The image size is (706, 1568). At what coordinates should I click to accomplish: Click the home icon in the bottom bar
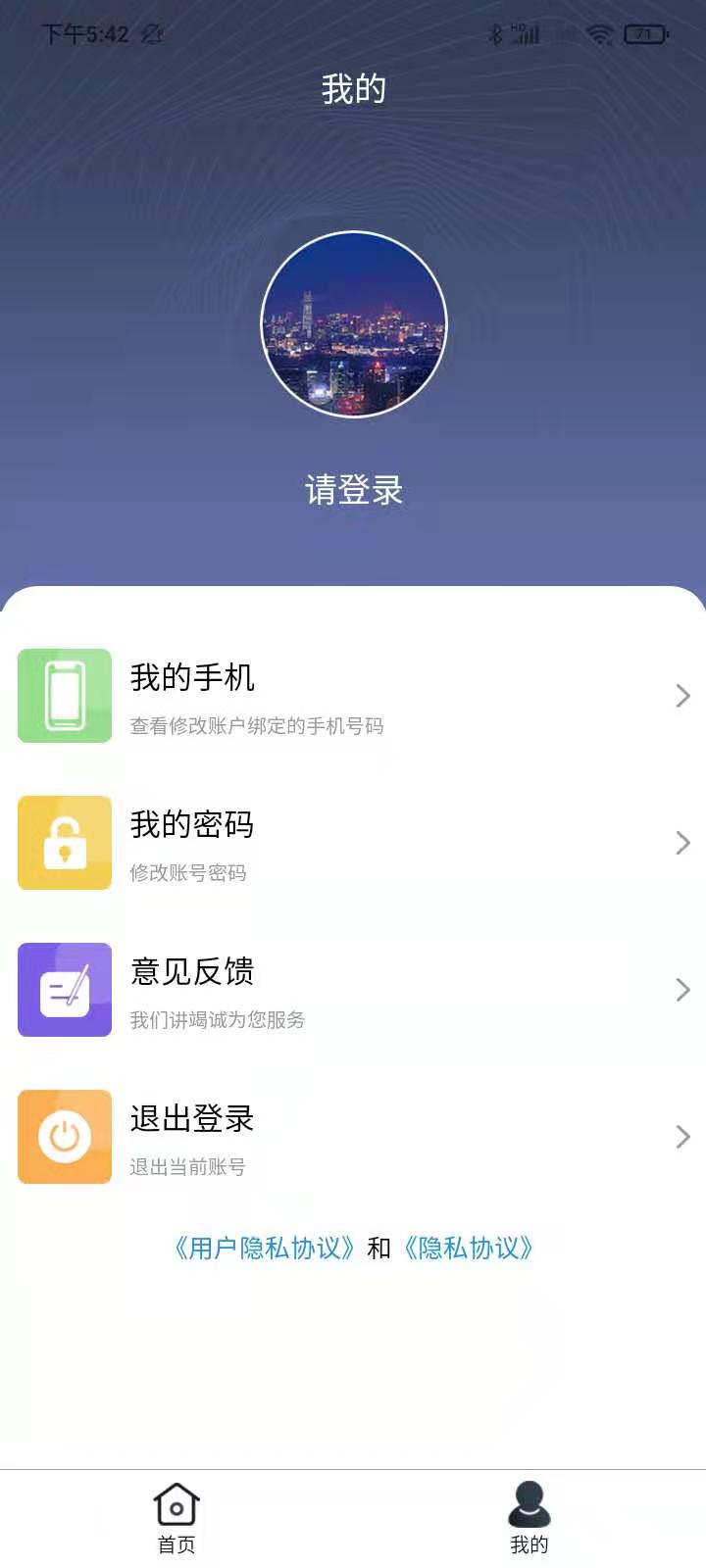pos(176,1502)
